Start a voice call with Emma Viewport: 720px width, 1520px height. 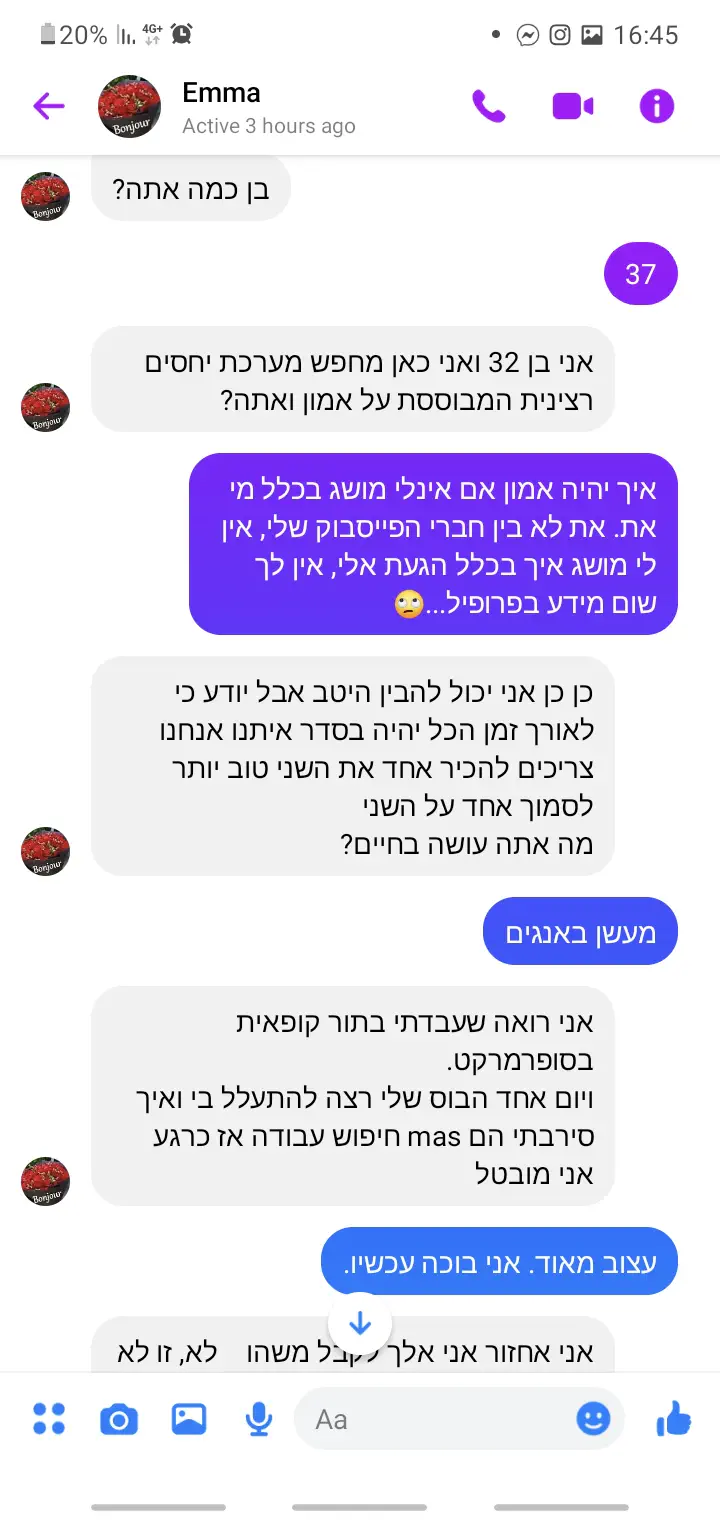point(488,106)
